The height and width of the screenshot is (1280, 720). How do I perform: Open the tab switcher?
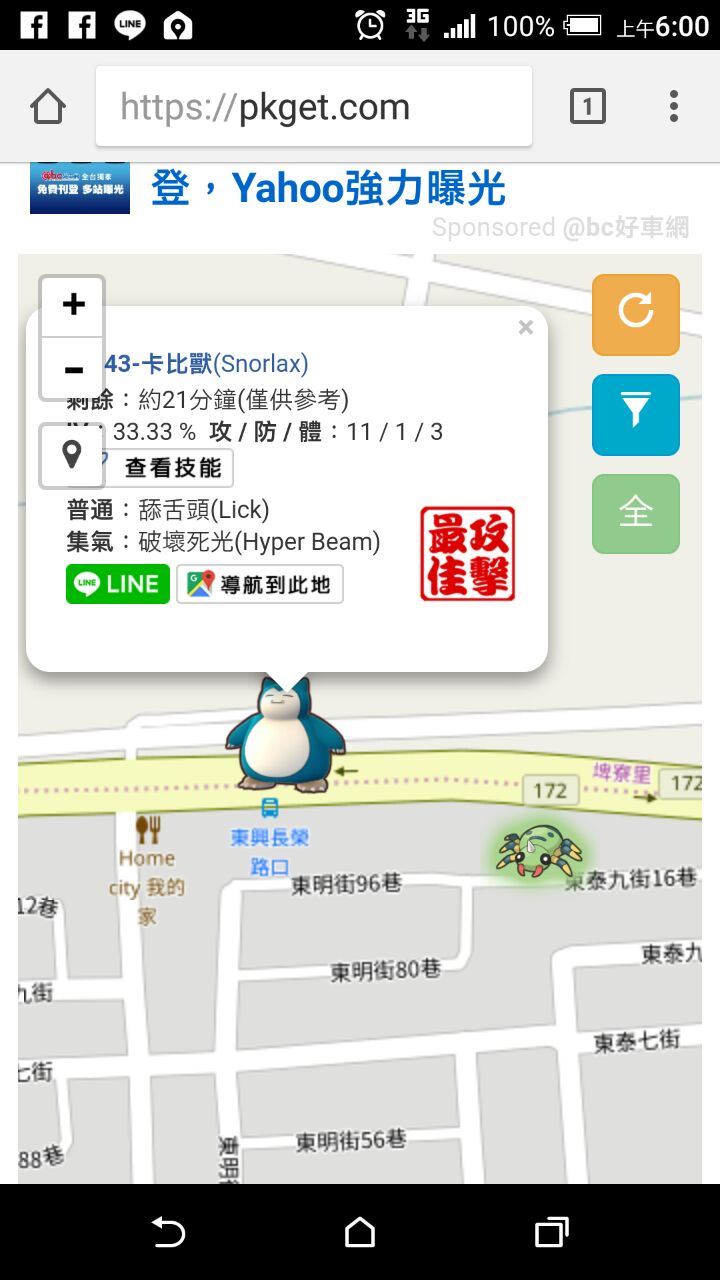[587, 106]
